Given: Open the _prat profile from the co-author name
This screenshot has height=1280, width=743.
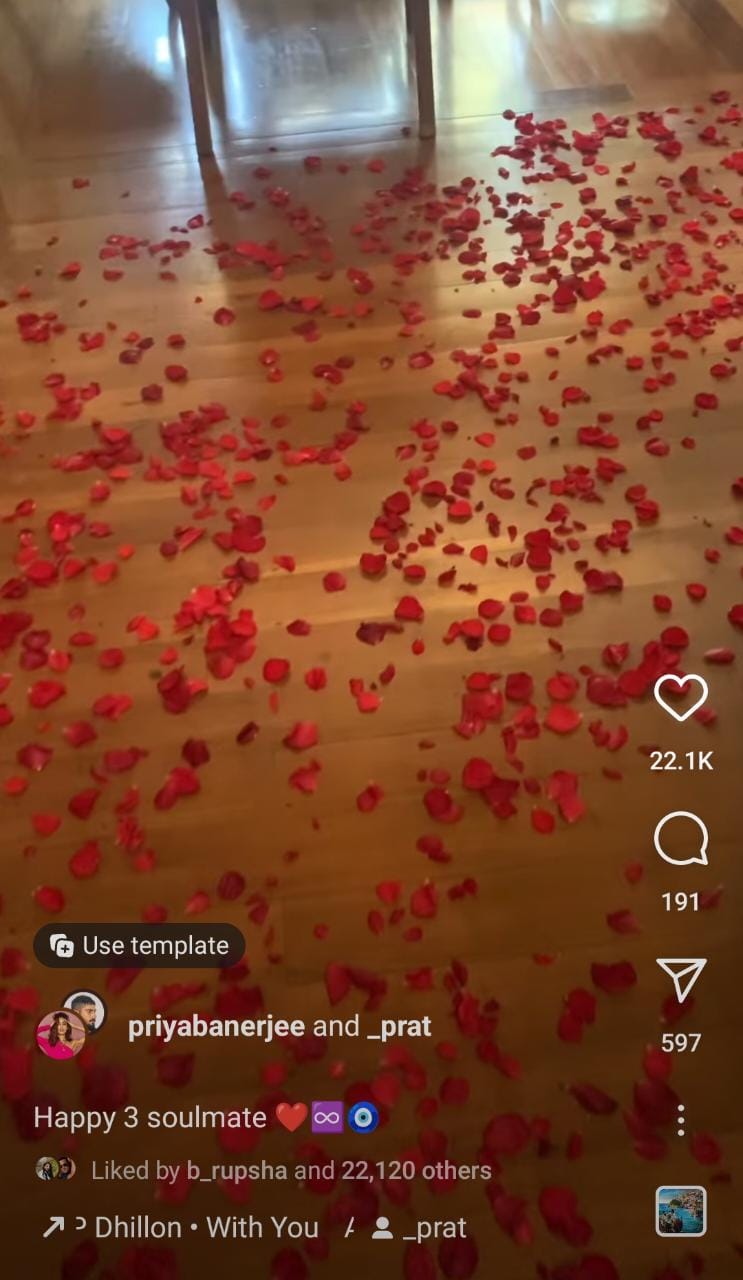Looking at the screenshot, I should point(399,1027).
